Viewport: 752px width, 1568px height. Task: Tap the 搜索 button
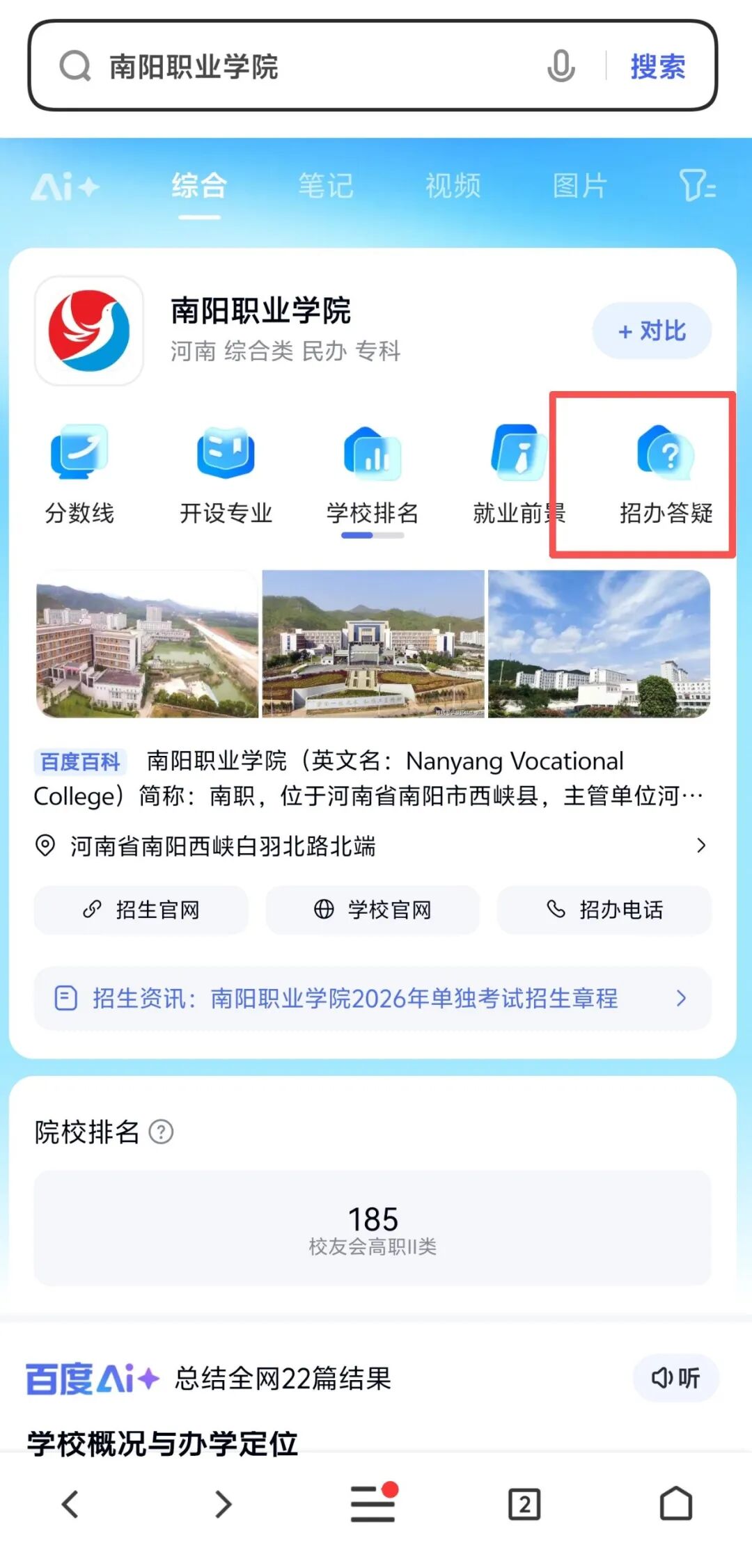(x=657, y=67)
